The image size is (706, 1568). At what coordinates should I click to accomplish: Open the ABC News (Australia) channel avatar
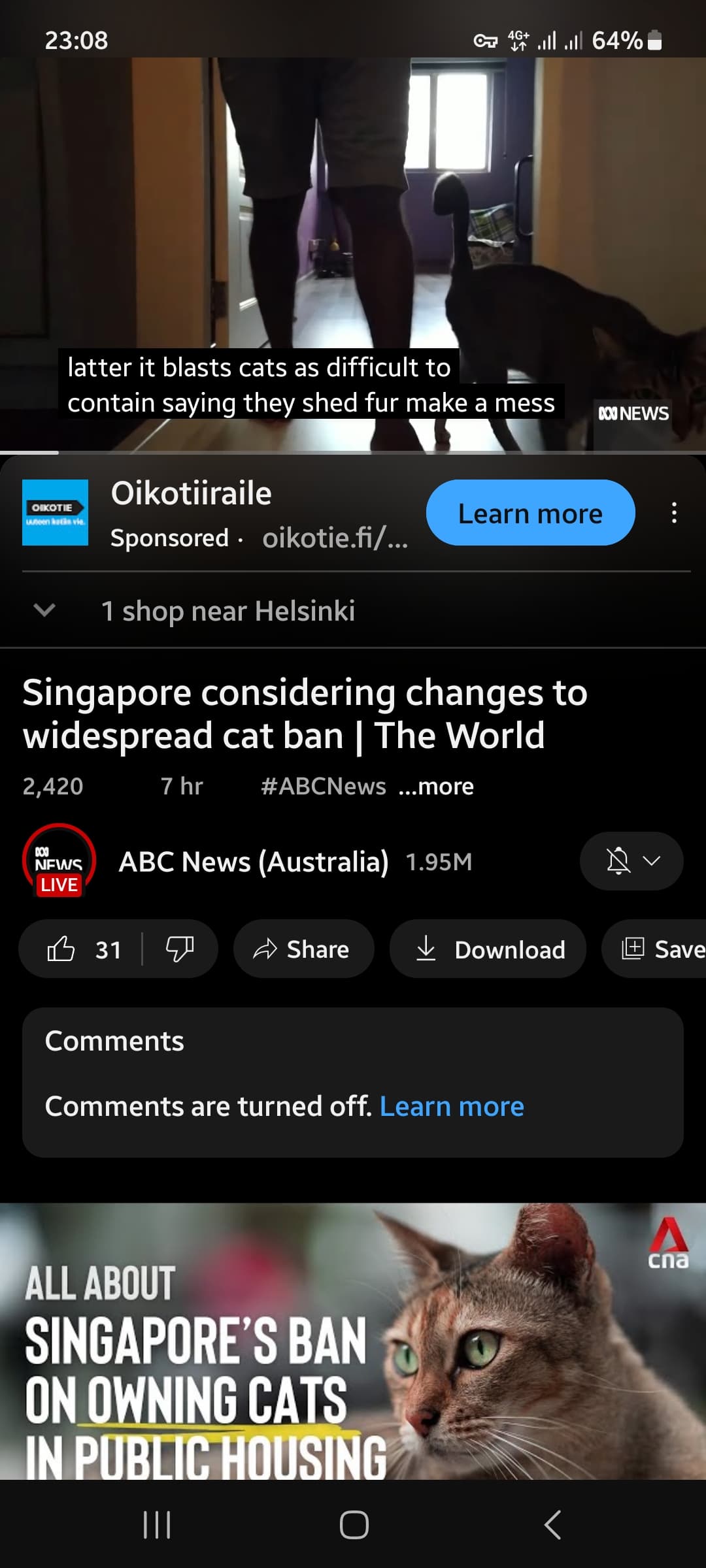59,861
